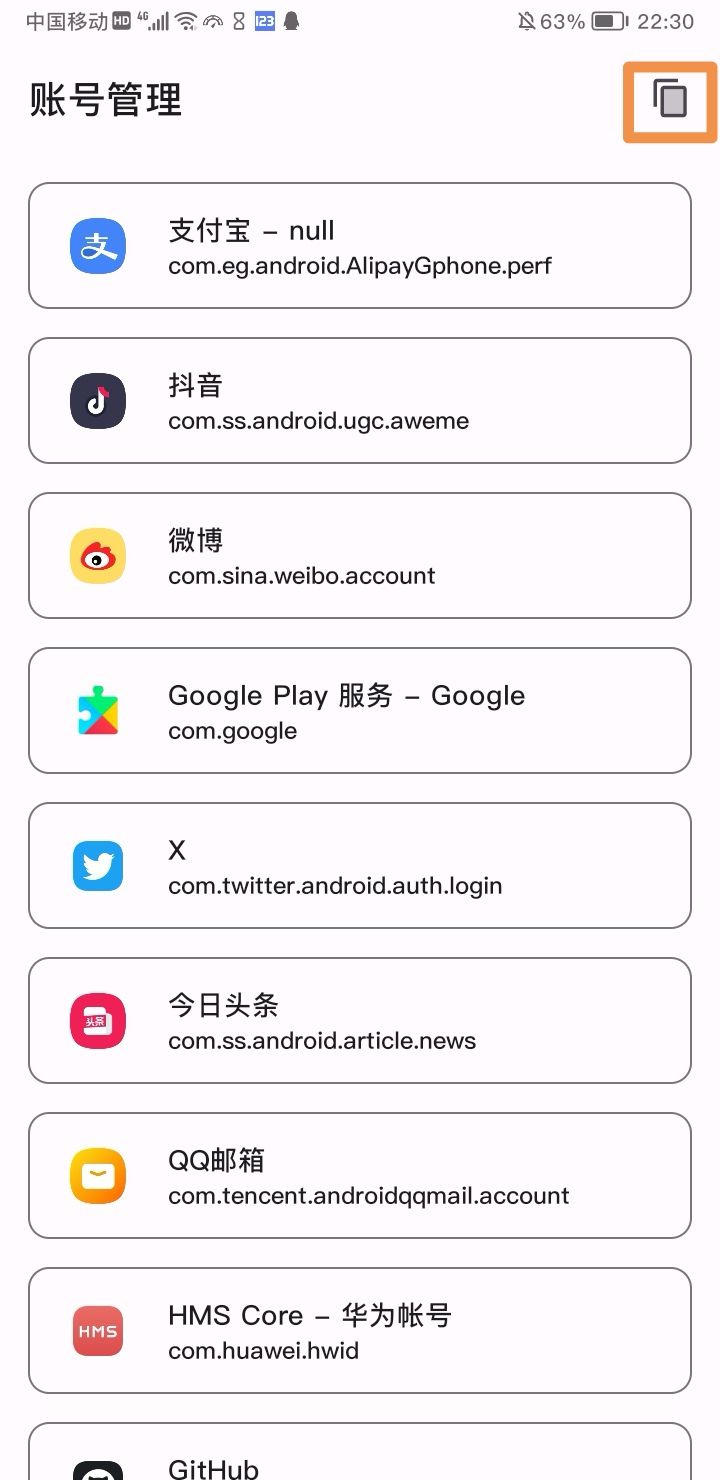Image resolution: width=720 pixels, height=1480 pixels.
Task: Open Google Play 服务 account card
Action: pyautogui.click(x=360, y=711)
